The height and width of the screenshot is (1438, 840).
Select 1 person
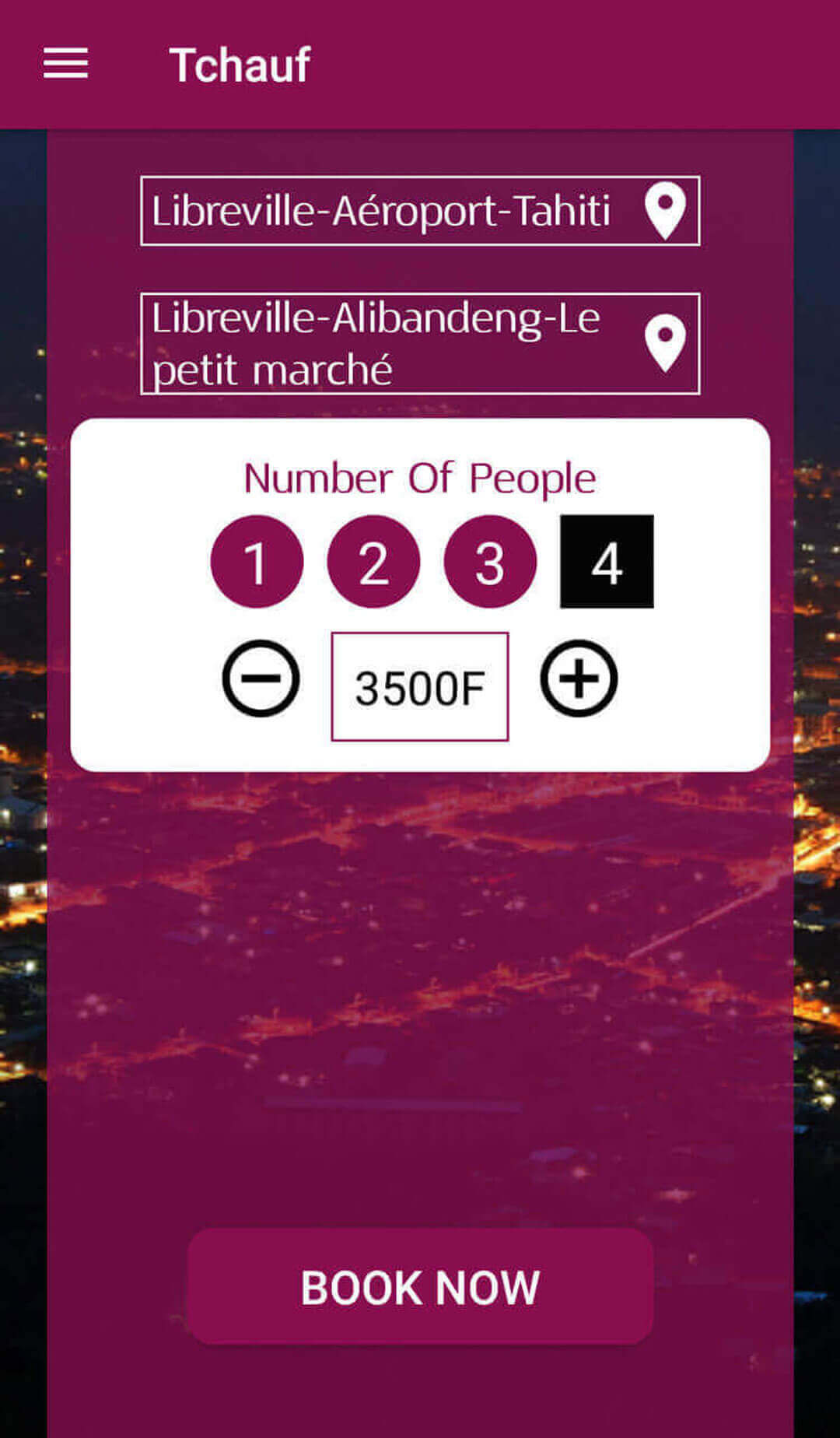pyautogui.click(x=257, y=561)
